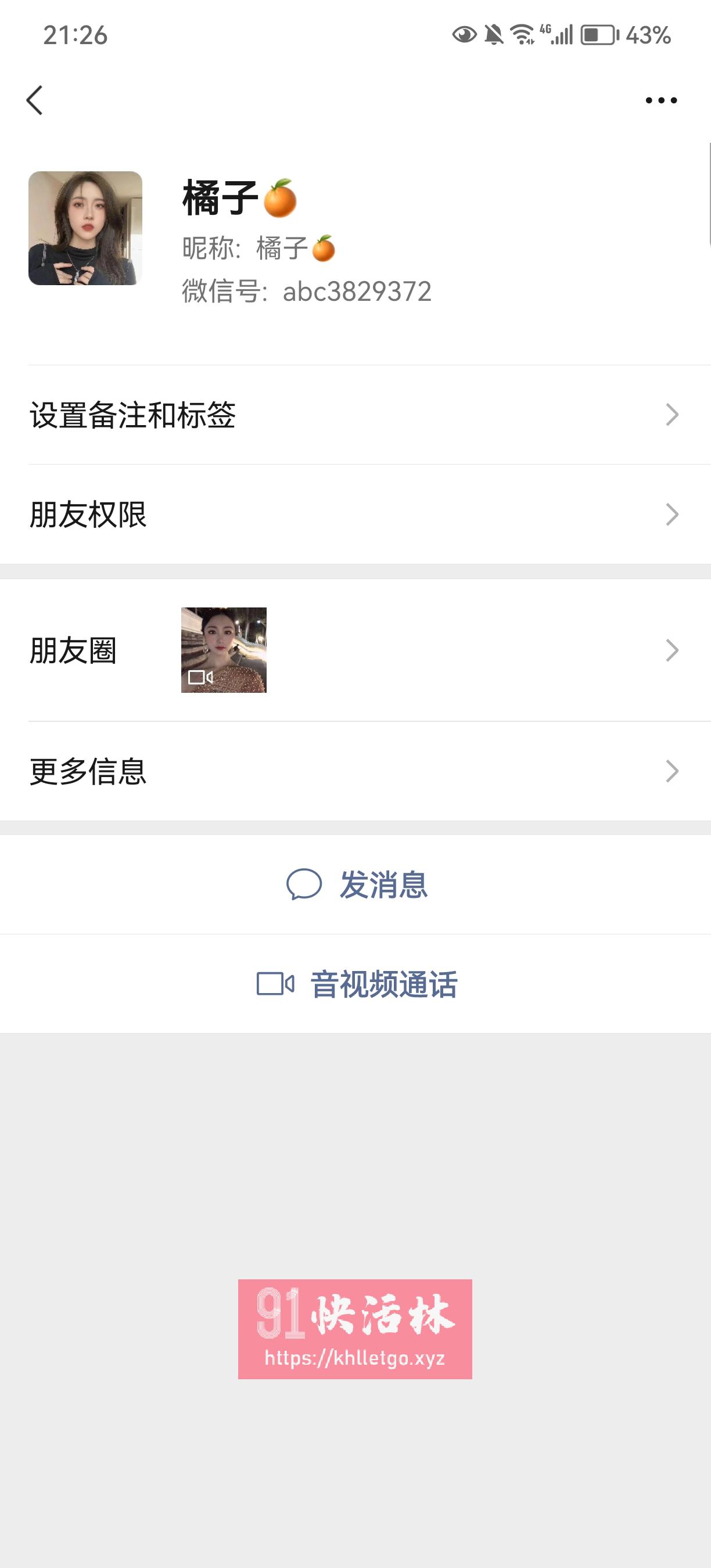Tap the back arrow to return
Screen dimensions: 711x1568
[35, 100]
